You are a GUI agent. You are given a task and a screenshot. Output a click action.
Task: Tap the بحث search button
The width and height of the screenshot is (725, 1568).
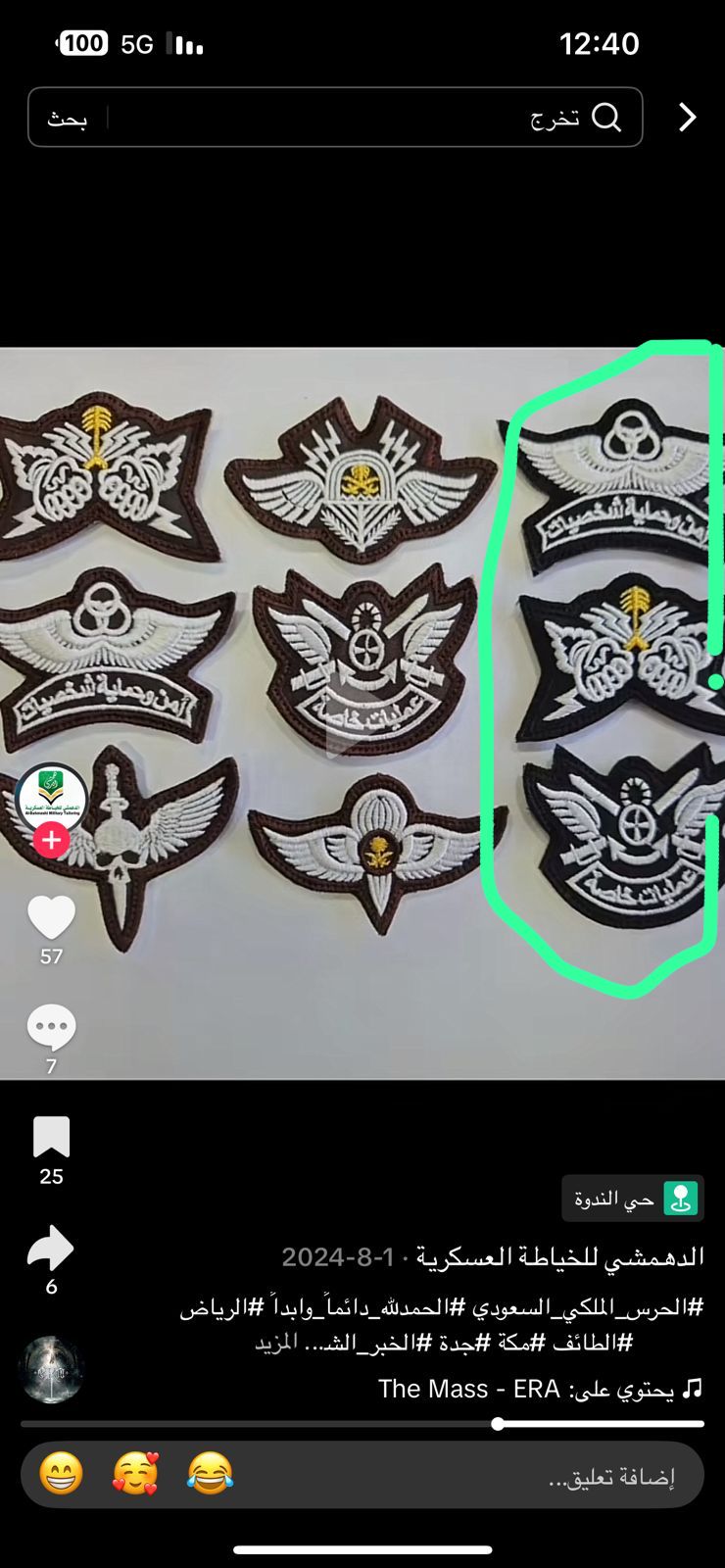[68, 119]
